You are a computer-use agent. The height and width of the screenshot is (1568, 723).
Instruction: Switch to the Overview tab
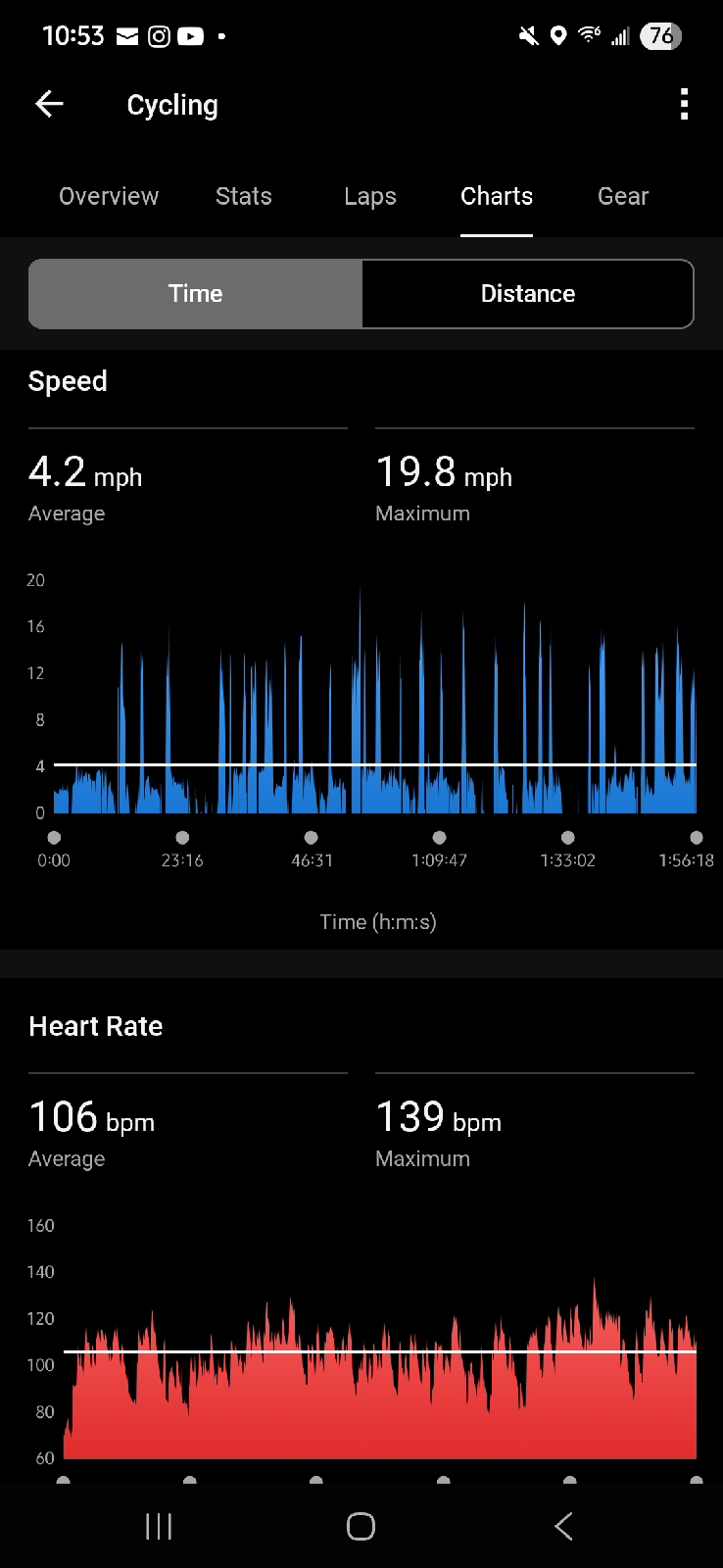(x=109, y=196)
